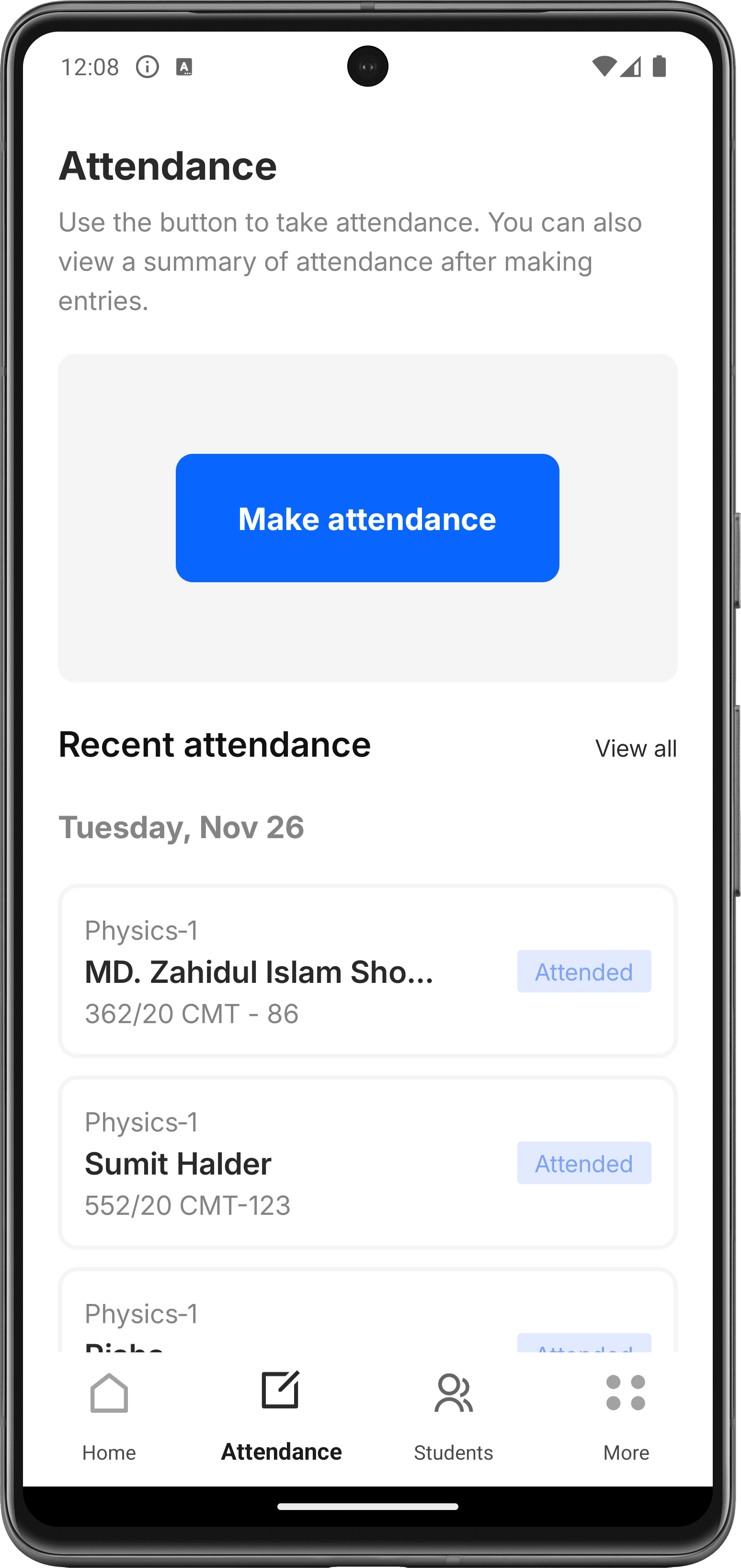
Task: Expand the Tuesday, Nov 26 section
Action: coord(182,827)
